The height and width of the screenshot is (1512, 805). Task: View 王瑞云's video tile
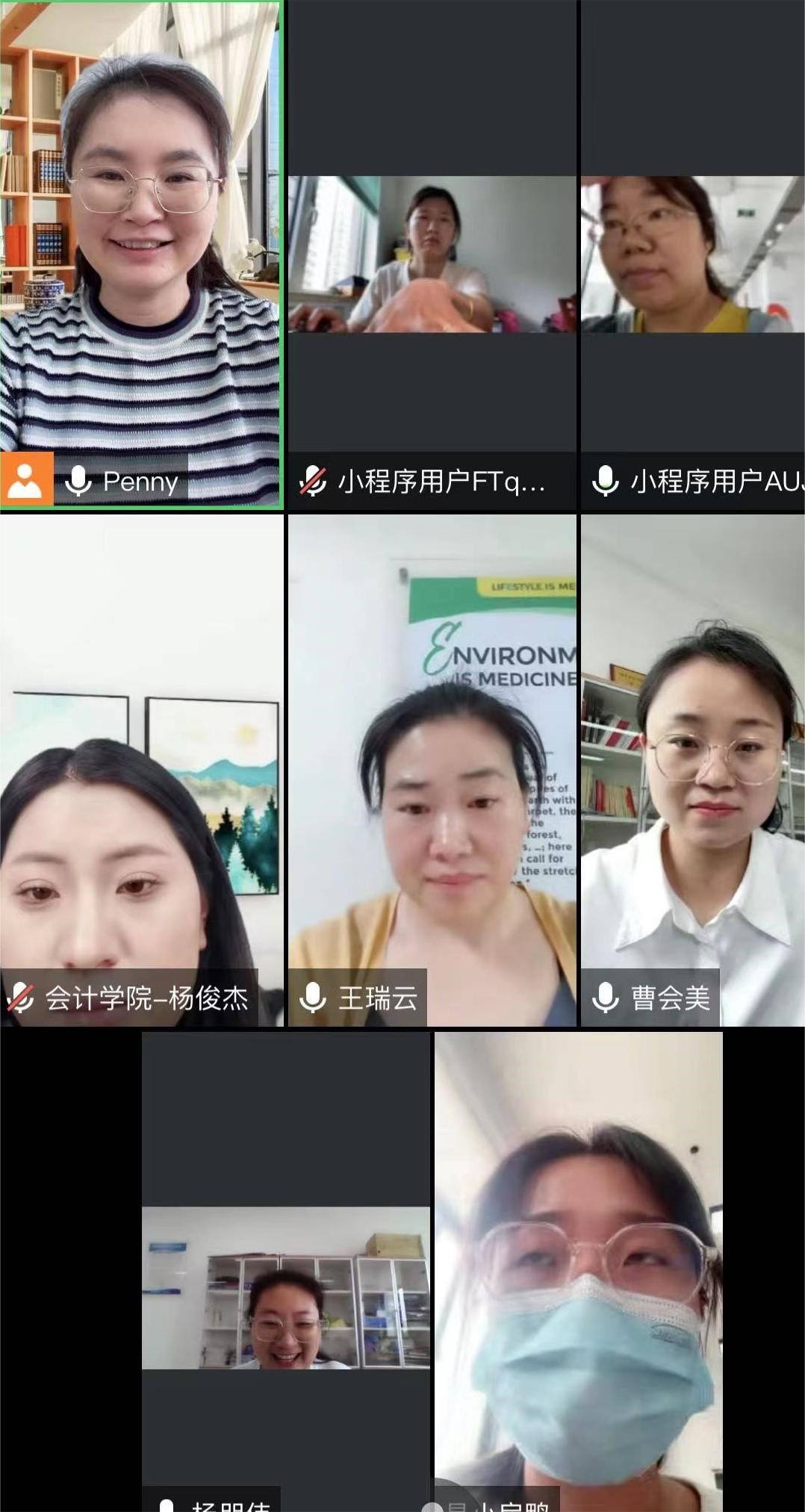[x=432, y=769]
